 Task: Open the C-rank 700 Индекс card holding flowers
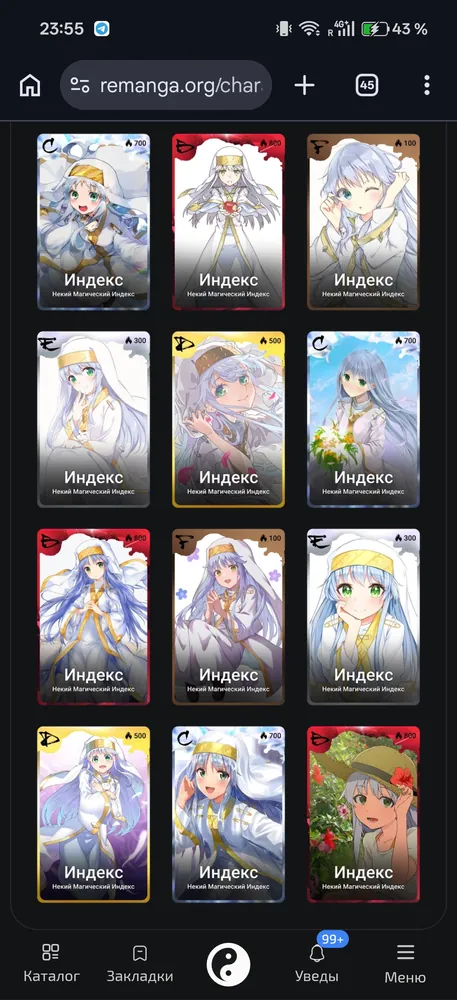coord(363,419)
